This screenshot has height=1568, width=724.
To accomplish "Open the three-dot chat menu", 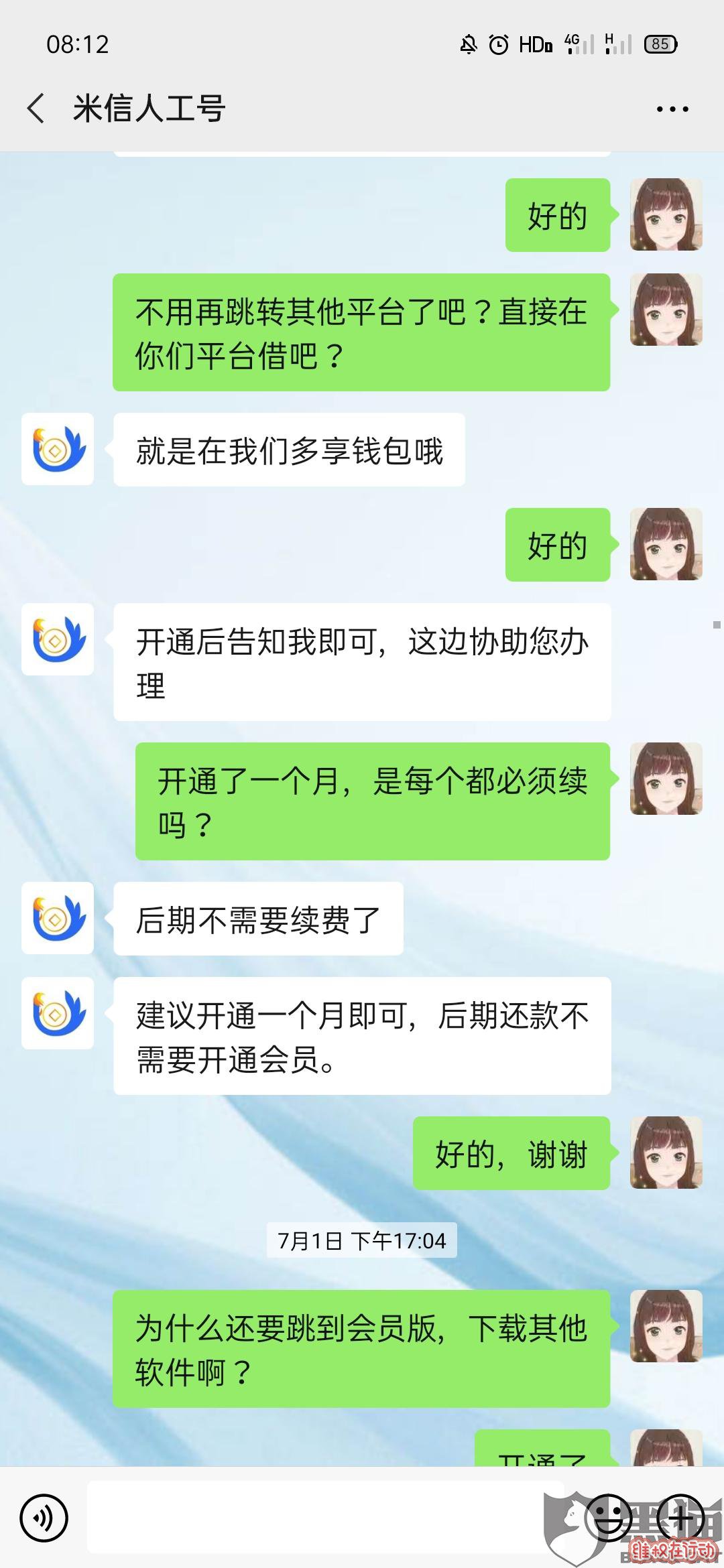I will (672, 109).
